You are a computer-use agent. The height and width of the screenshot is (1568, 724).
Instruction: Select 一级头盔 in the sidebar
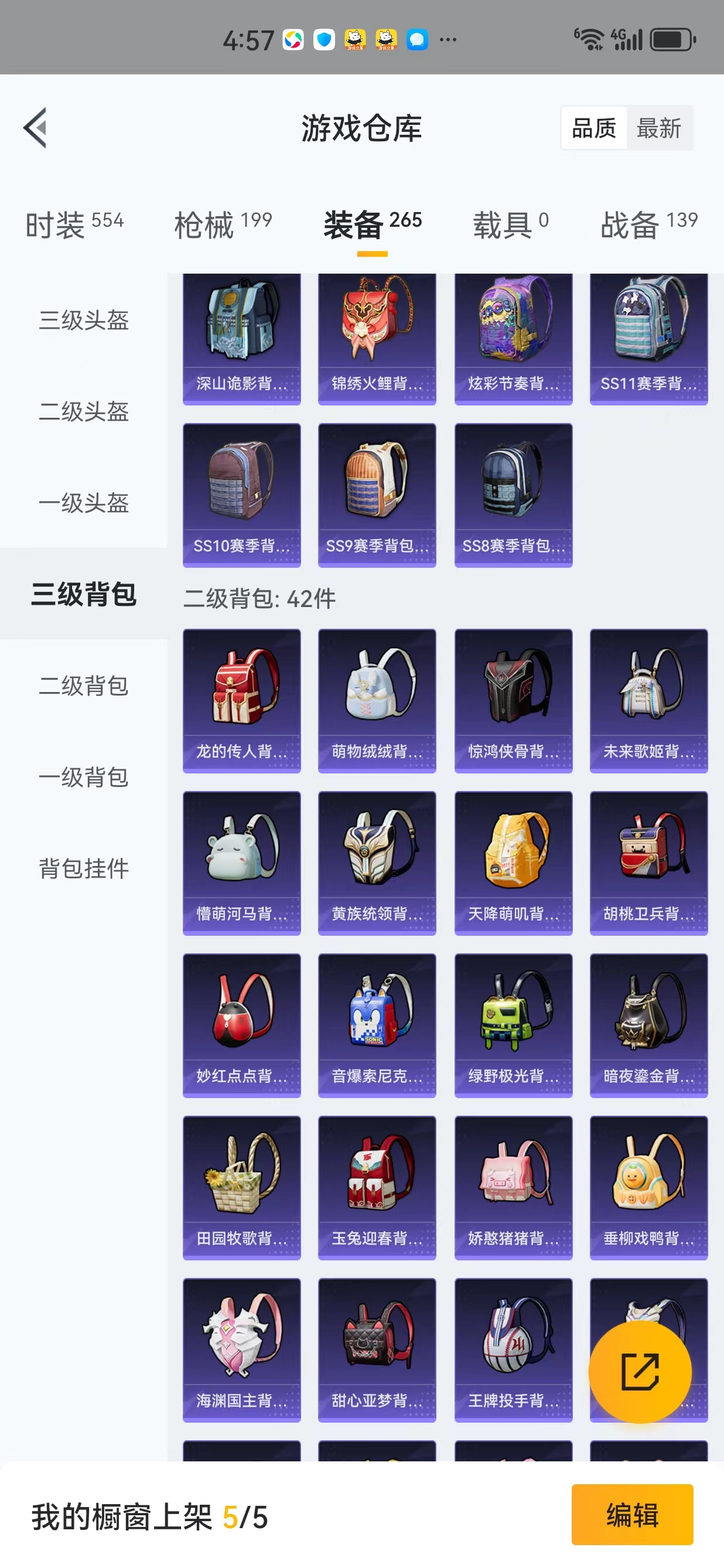(84, 503)
